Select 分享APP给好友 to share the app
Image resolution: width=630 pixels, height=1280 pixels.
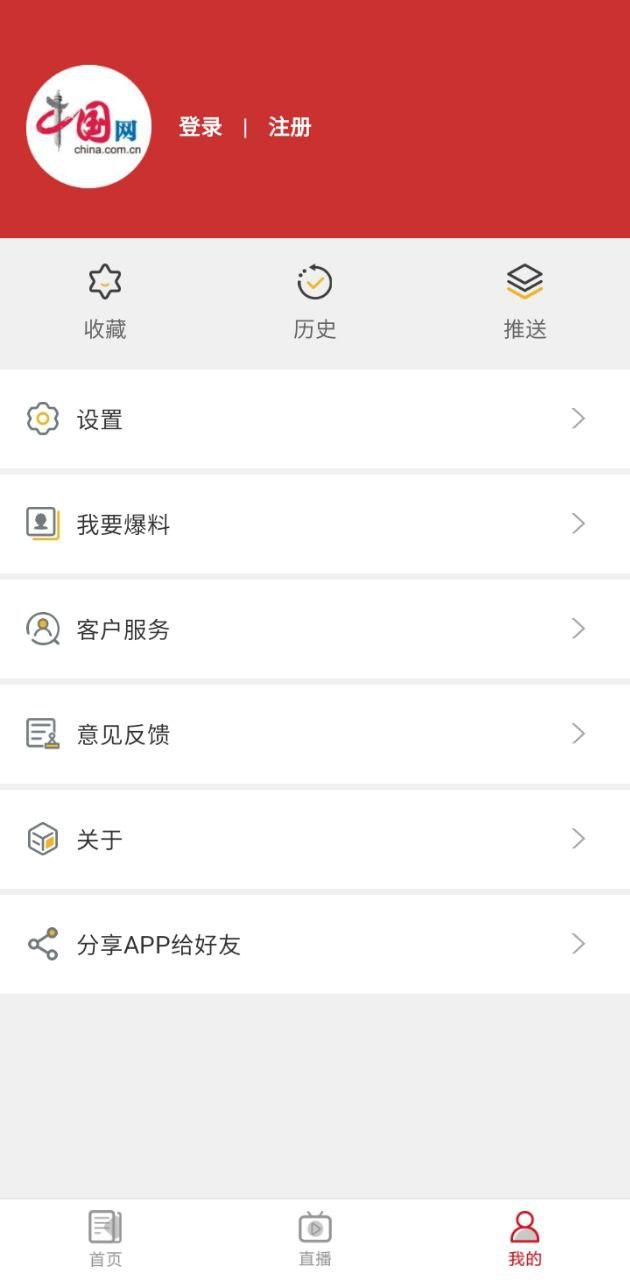click(x=315, y=944)
